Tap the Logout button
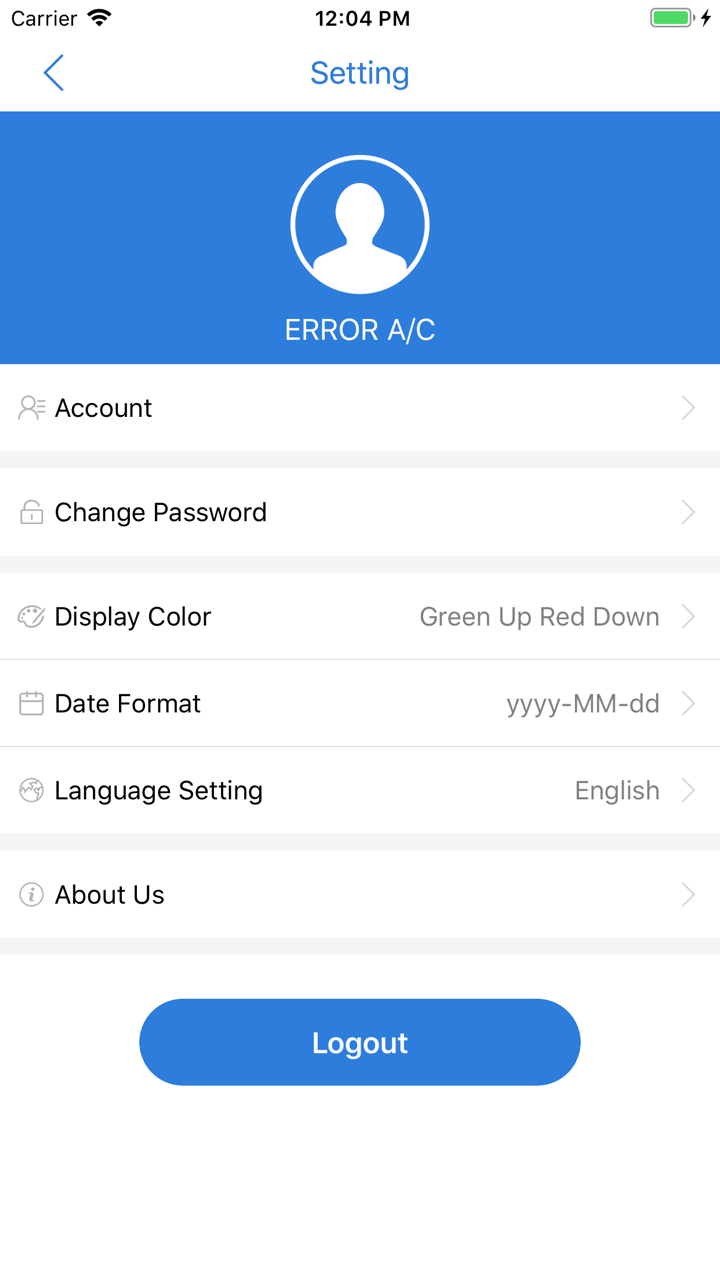The height and width of the screenshot is (1280, 720). (360, 1042)
